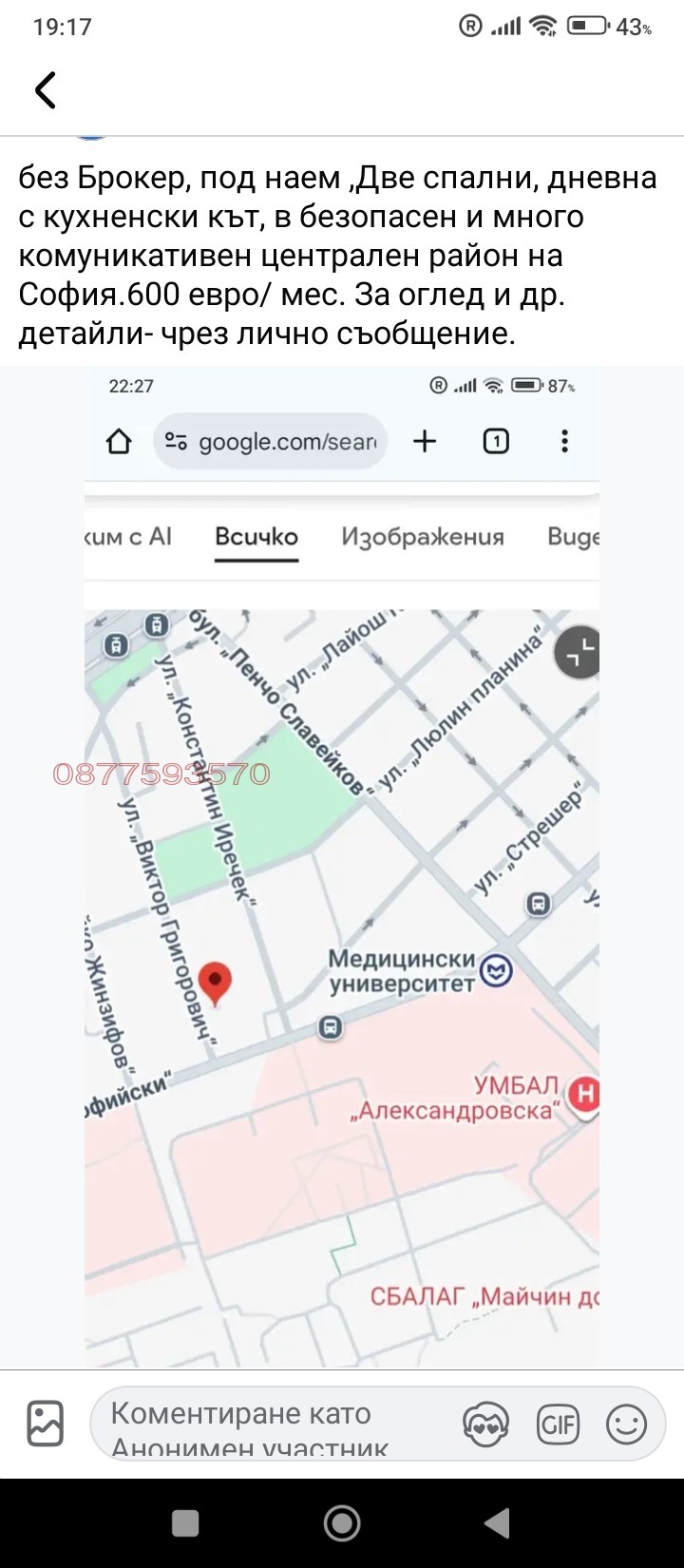The width and height of the screenshot is (684, 1568).
Task: Open the tab switcher showing 1 tab
Action: tap(495, 441)
